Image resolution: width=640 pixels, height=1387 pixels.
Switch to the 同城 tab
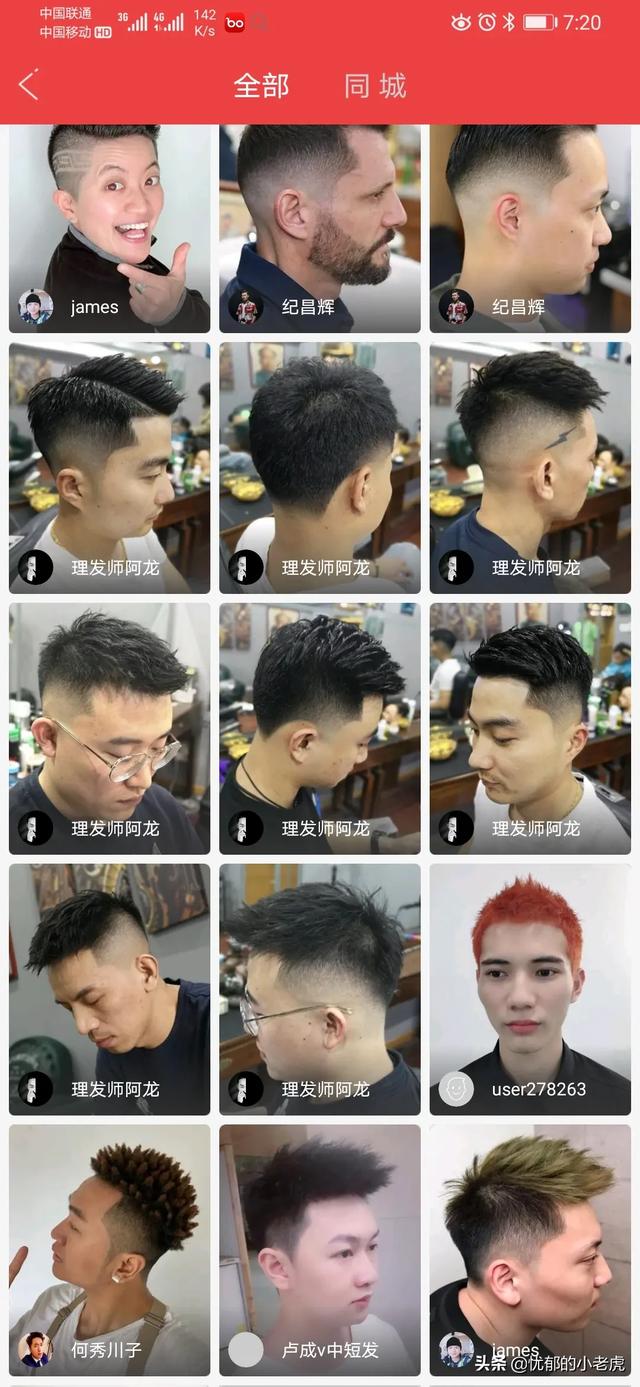[x=375, y=86]
